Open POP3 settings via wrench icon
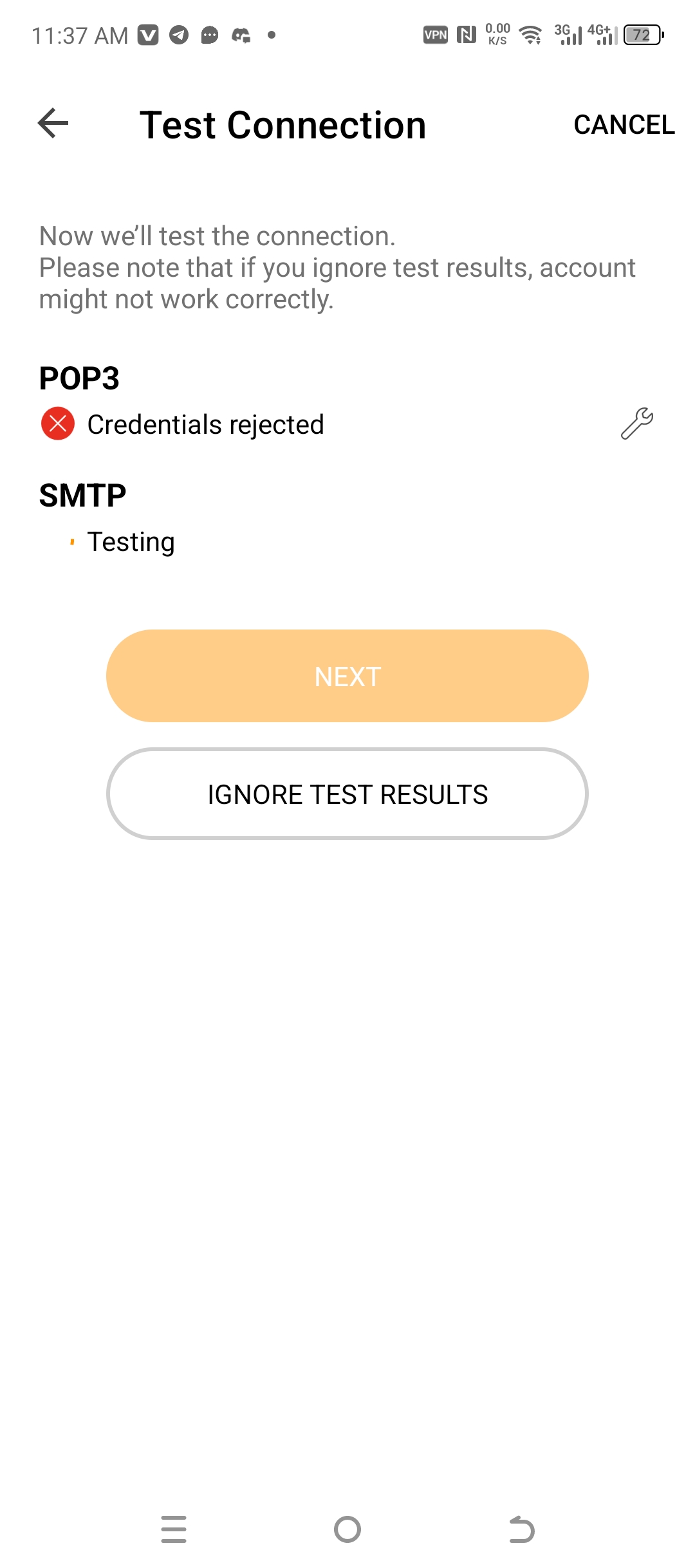This screenshot has width=695, height=1568. [637, 423]
